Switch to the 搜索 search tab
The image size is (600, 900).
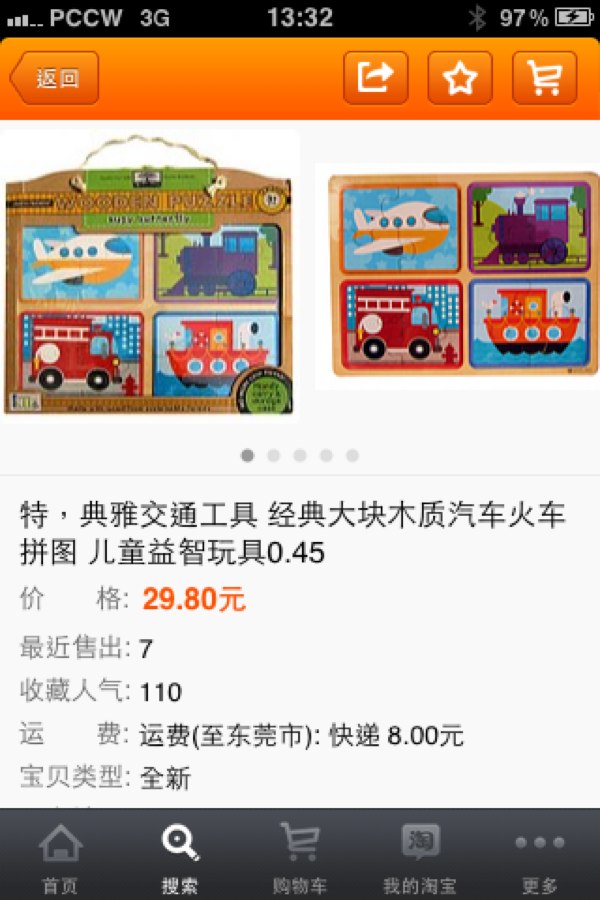tap(180, 857)
